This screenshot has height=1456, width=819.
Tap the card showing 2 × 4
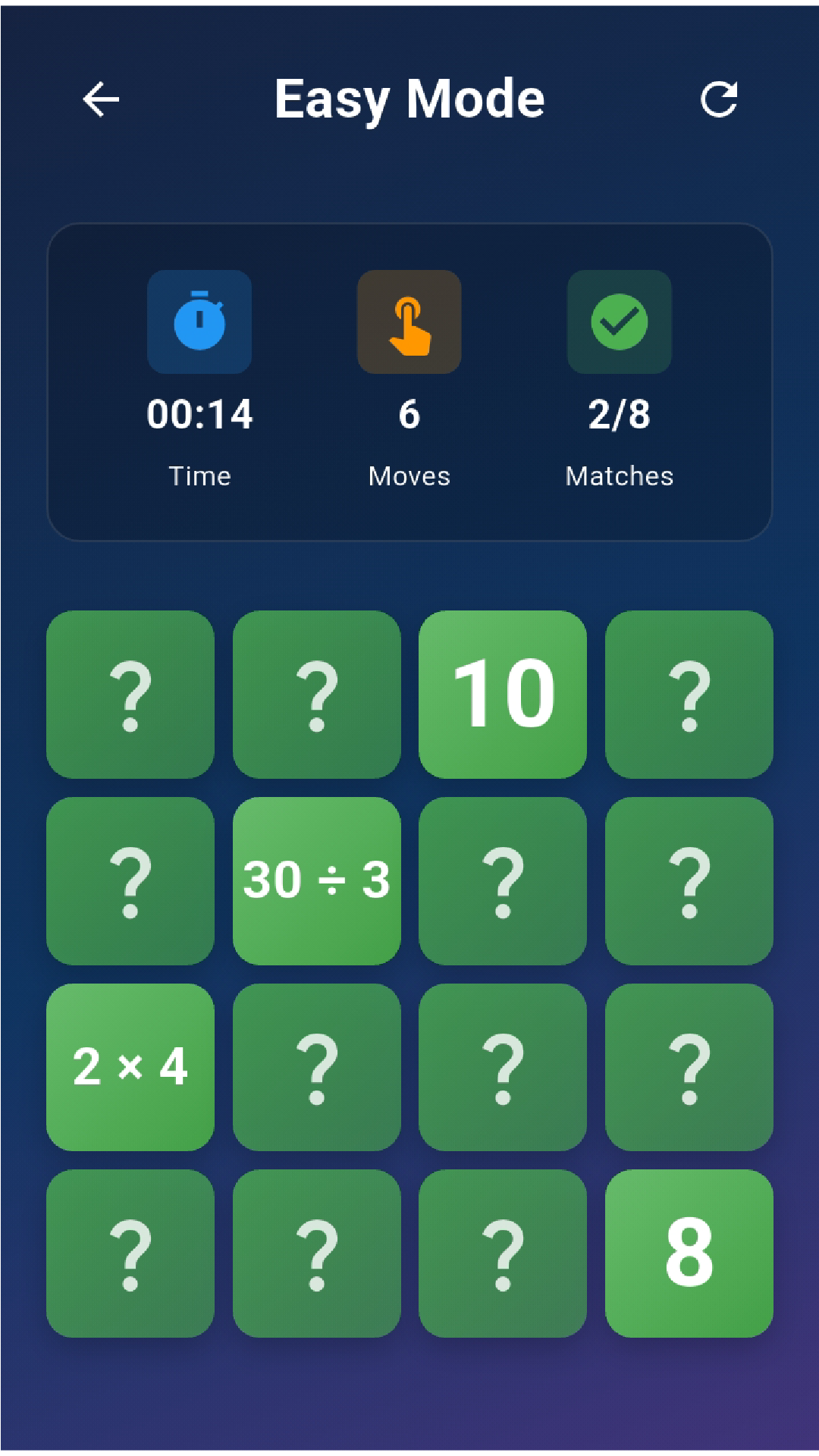(x=130, y=1067)
